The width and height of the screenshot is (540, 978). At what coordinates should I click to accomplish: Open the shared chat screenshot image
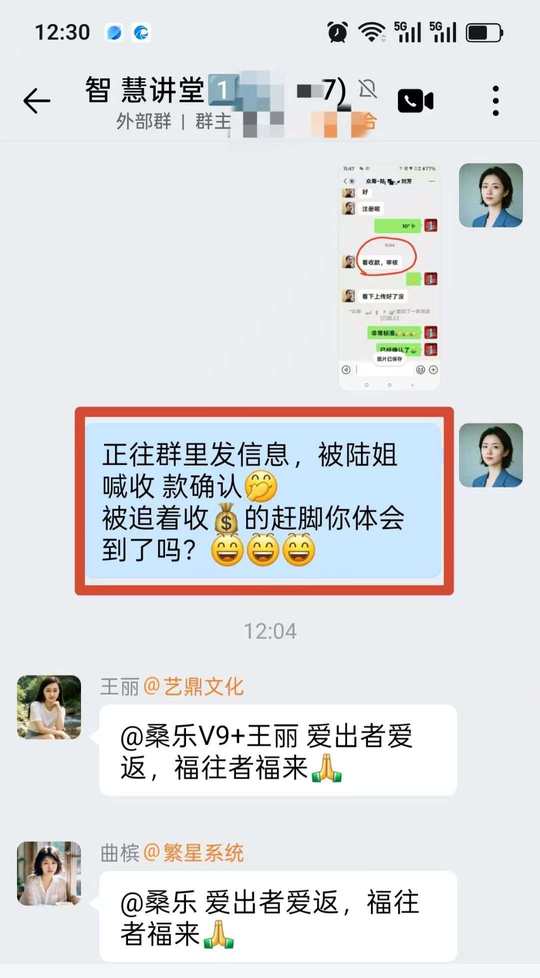pyautogui.click(x=389, y=277)
